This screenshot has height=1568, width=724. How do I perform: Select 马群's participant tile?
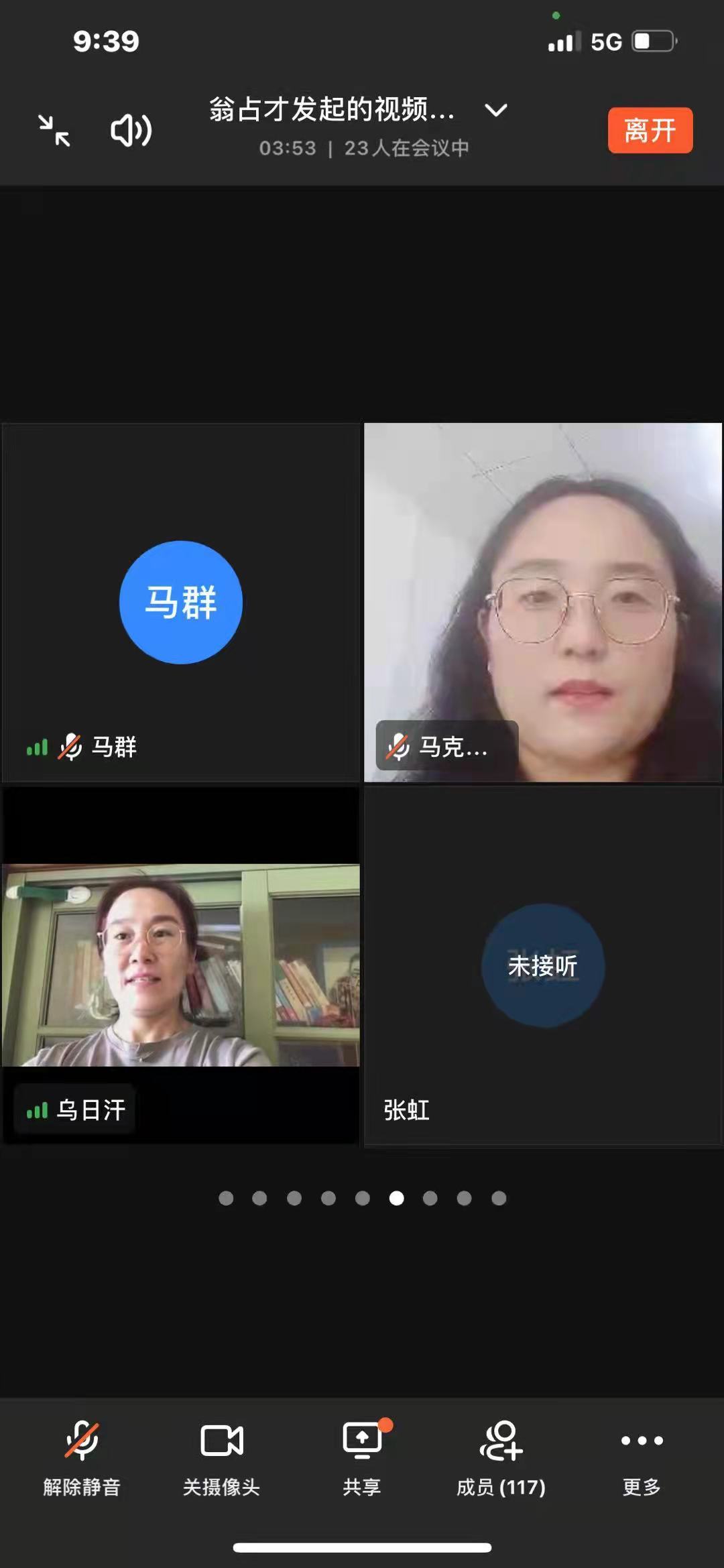181,603
